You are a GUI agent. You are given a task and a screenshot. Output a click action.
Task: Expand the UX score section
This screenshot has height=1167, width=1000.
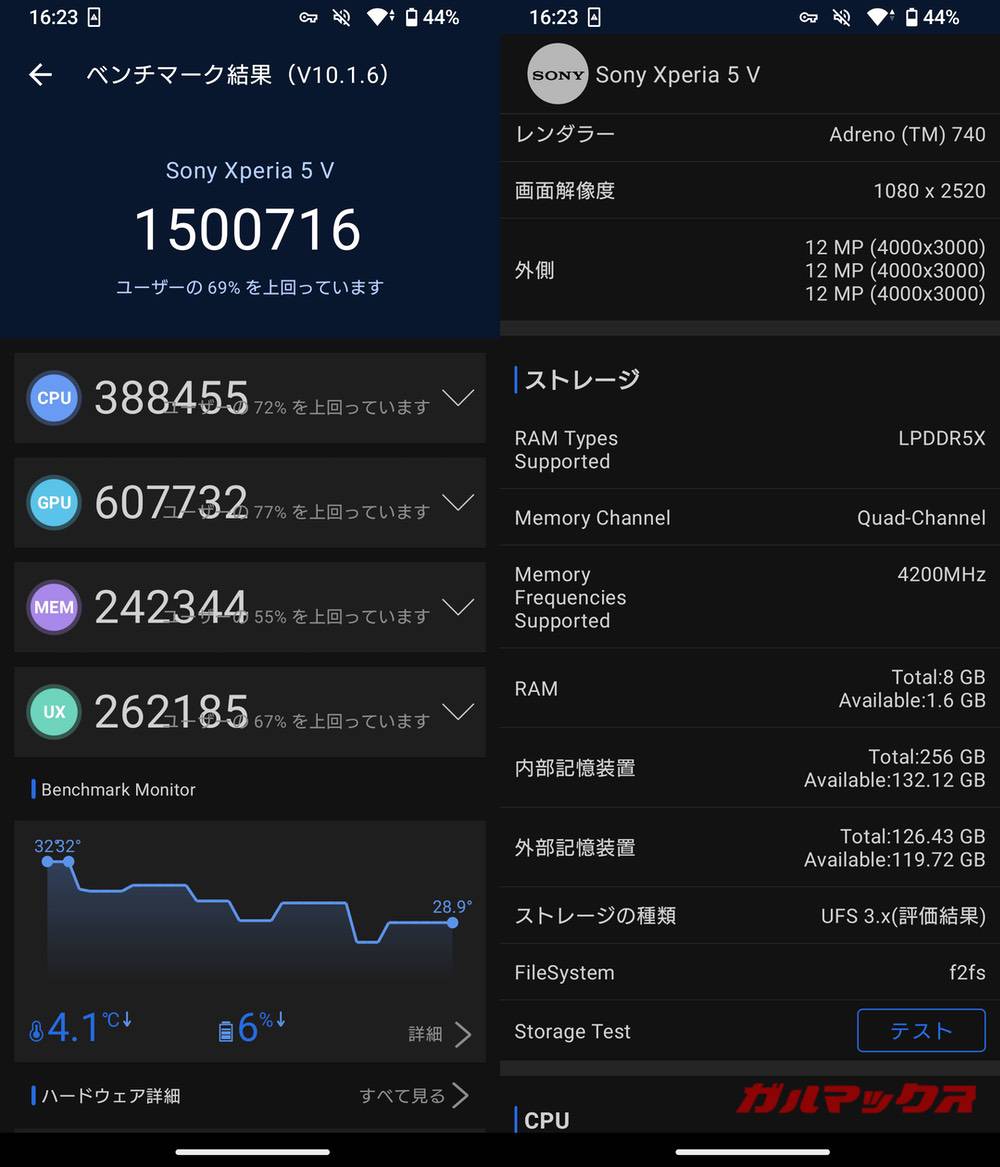tap(458, 712)
